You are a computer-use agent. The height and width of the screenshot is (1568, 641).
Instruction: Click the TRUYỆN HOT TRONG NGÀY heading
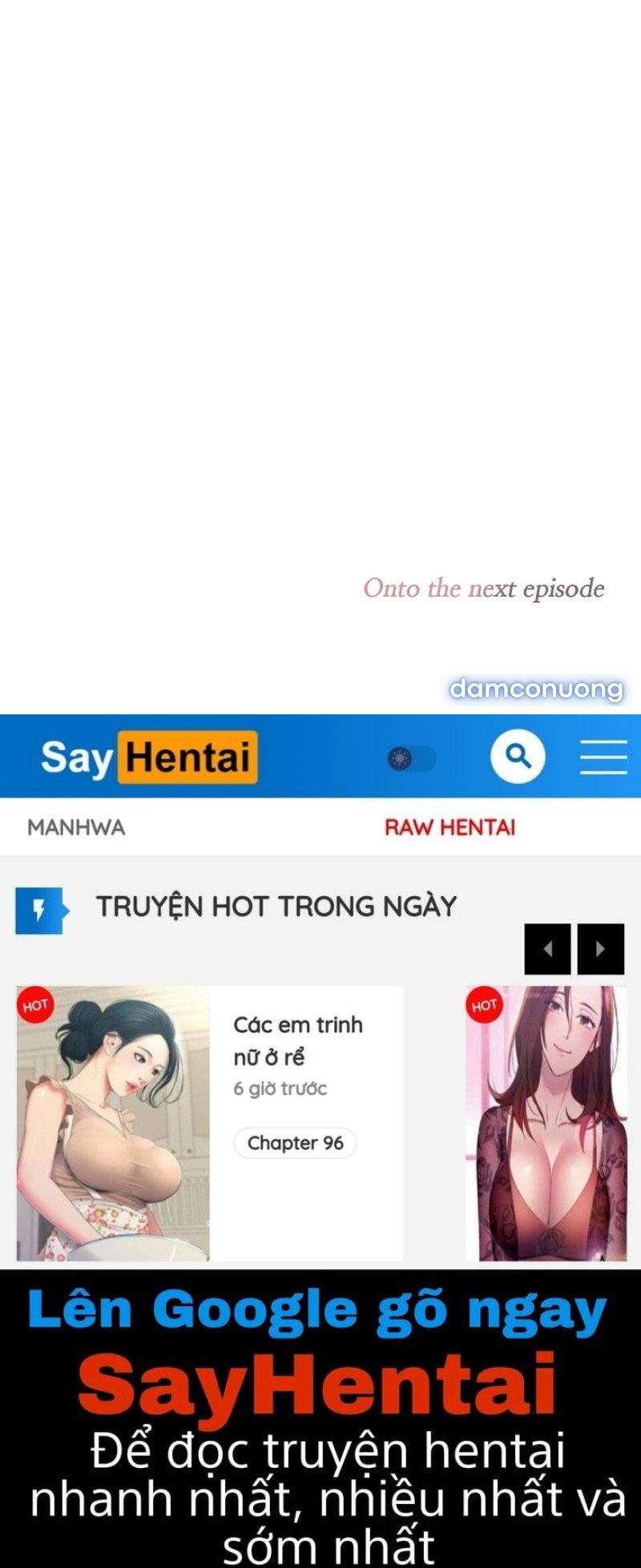point(276,906)
